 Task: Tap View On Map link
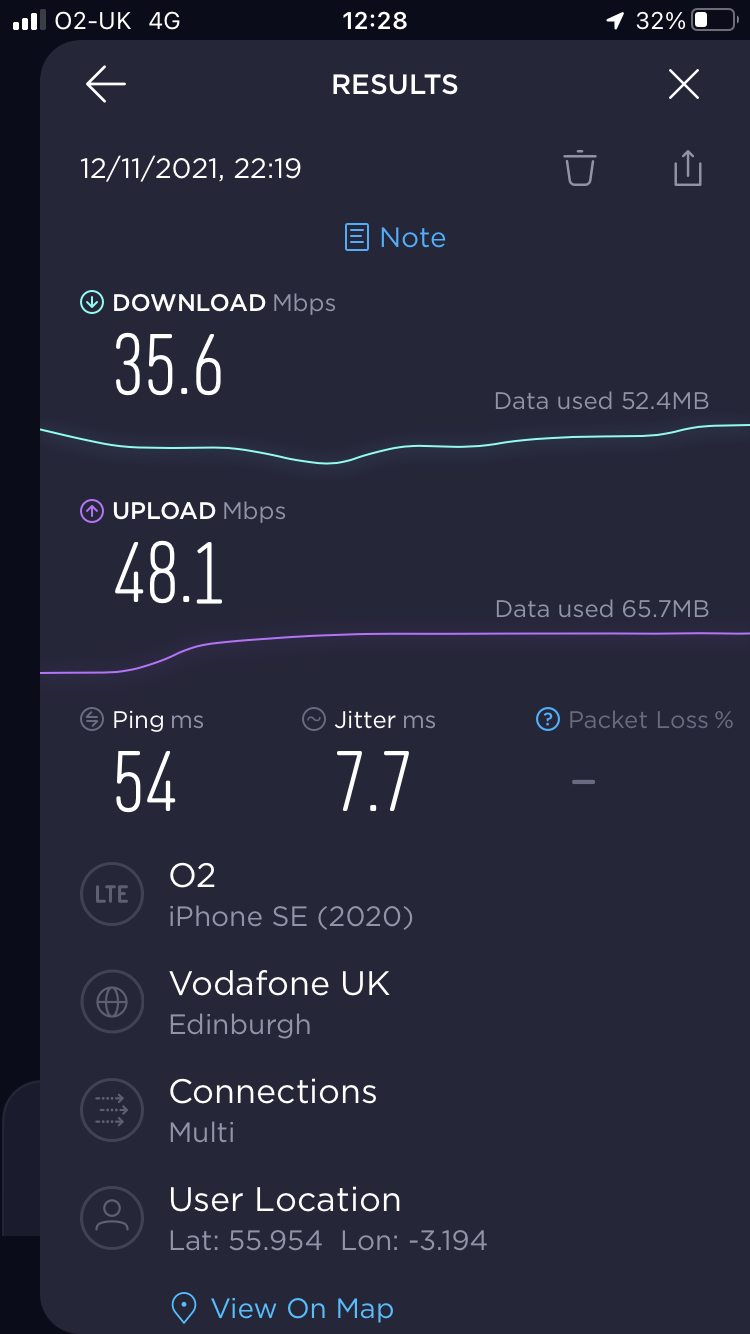(x=283, y=1308)
